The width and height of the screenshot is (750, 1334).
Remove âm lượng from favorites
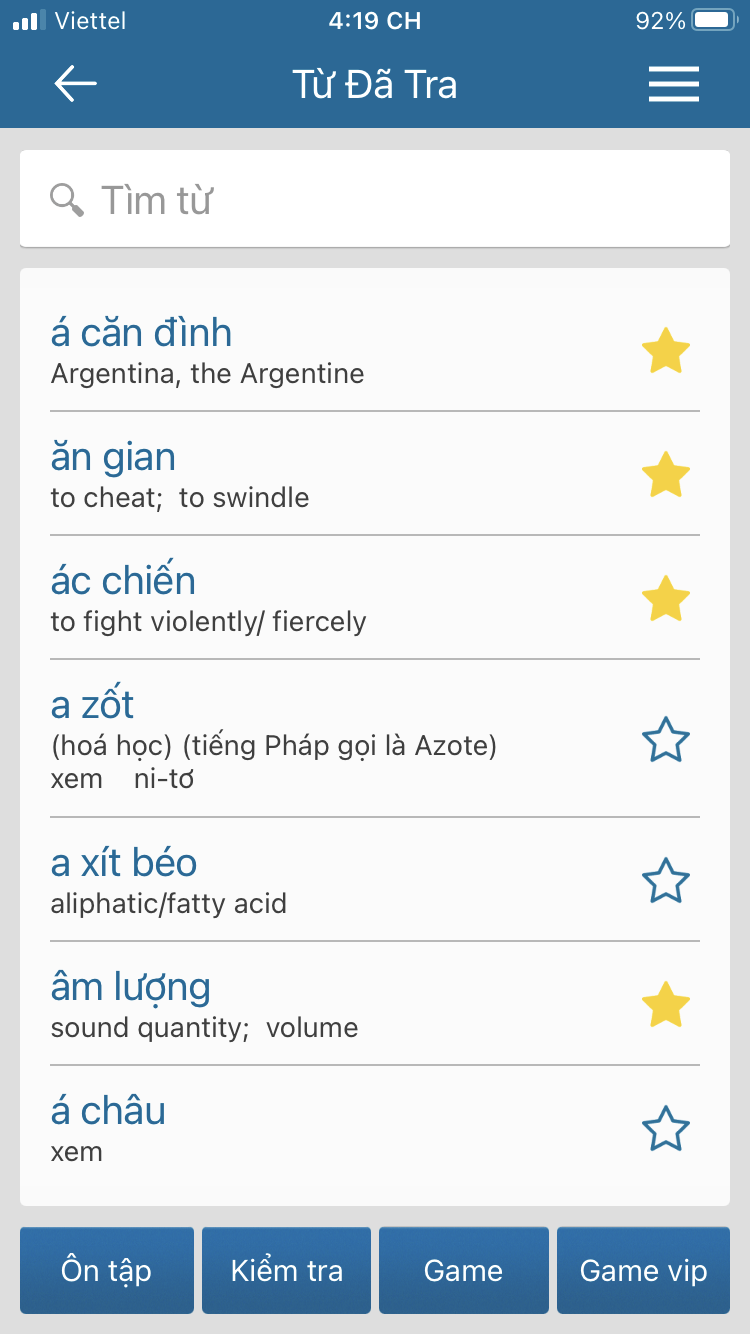[667, 1006]
